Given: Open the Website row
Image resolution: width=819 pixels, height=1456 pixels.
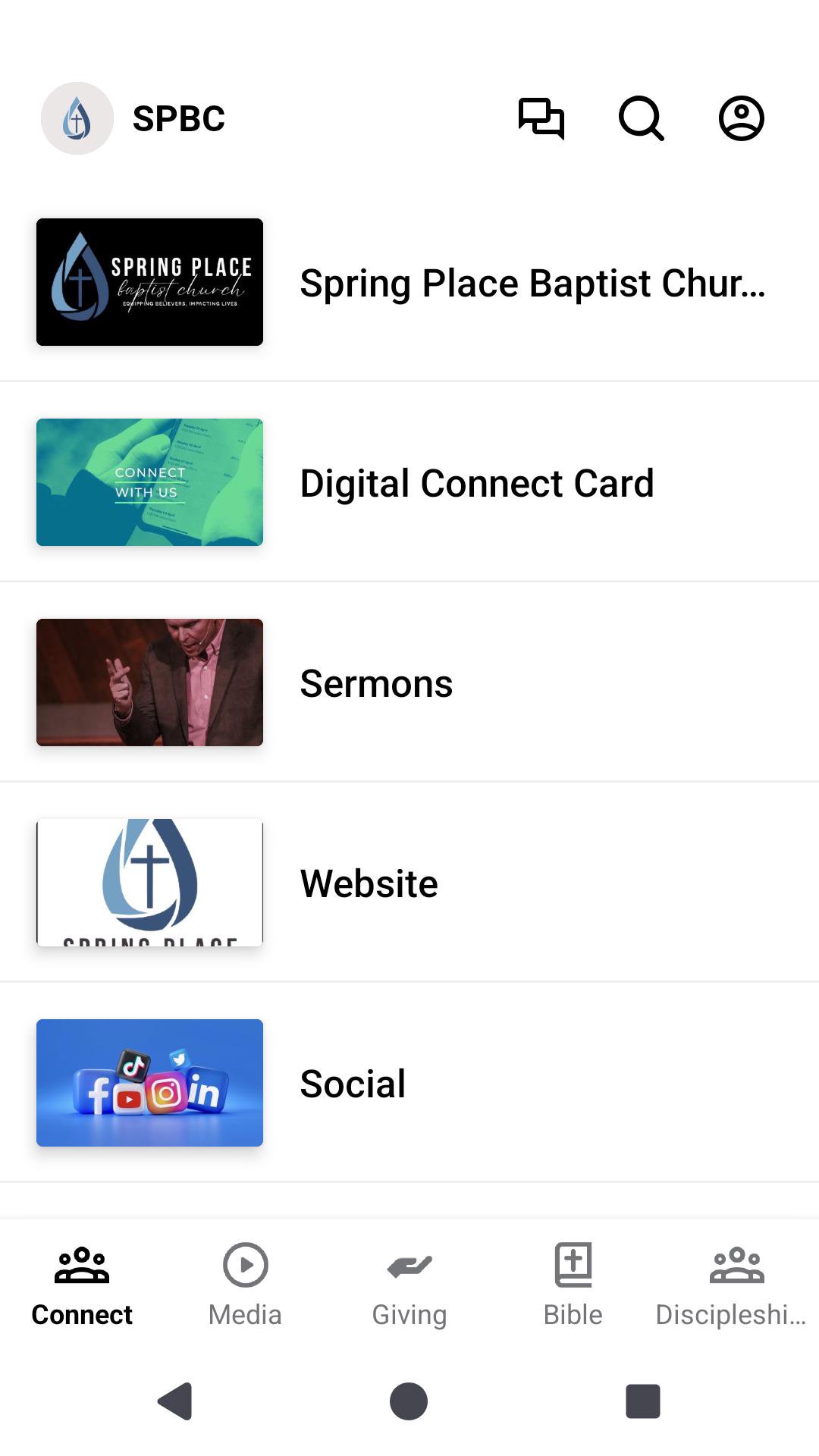Looking at the screenshot, I should coord(409,883).
